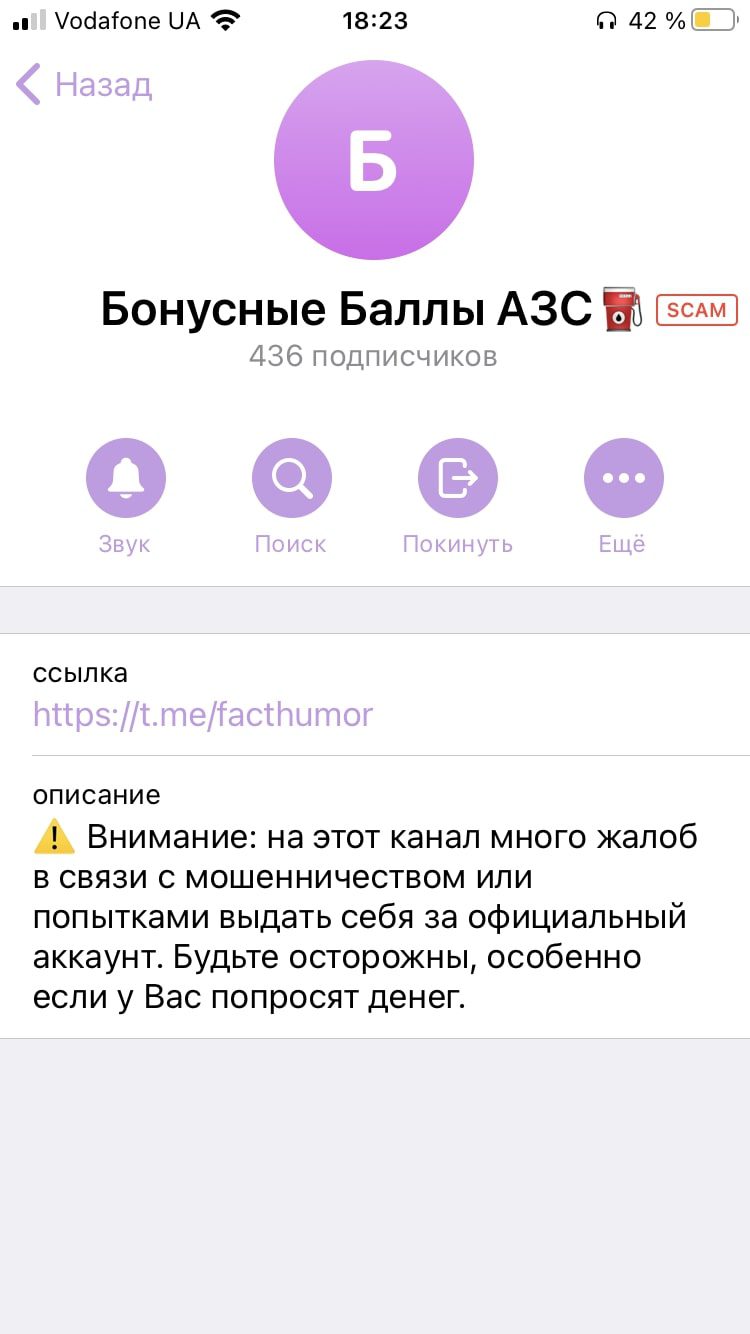Leave channel using Покинуть icon

(x=457, y=477)
